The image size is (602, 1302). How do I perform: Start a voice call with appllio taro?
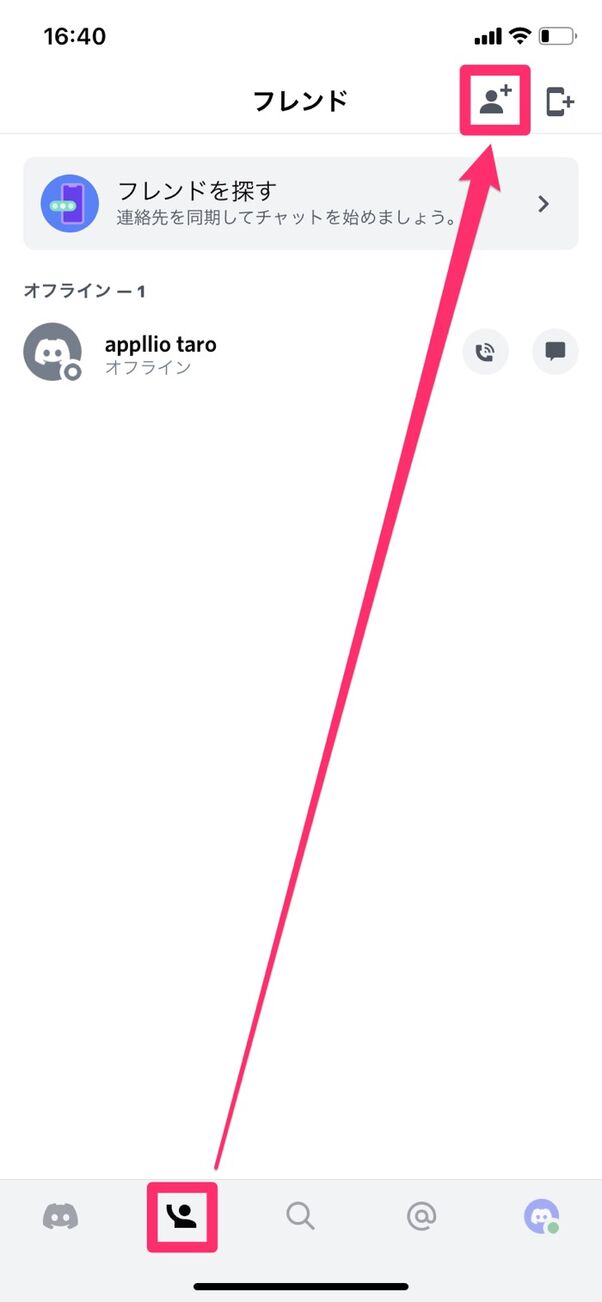click(485, 352)
